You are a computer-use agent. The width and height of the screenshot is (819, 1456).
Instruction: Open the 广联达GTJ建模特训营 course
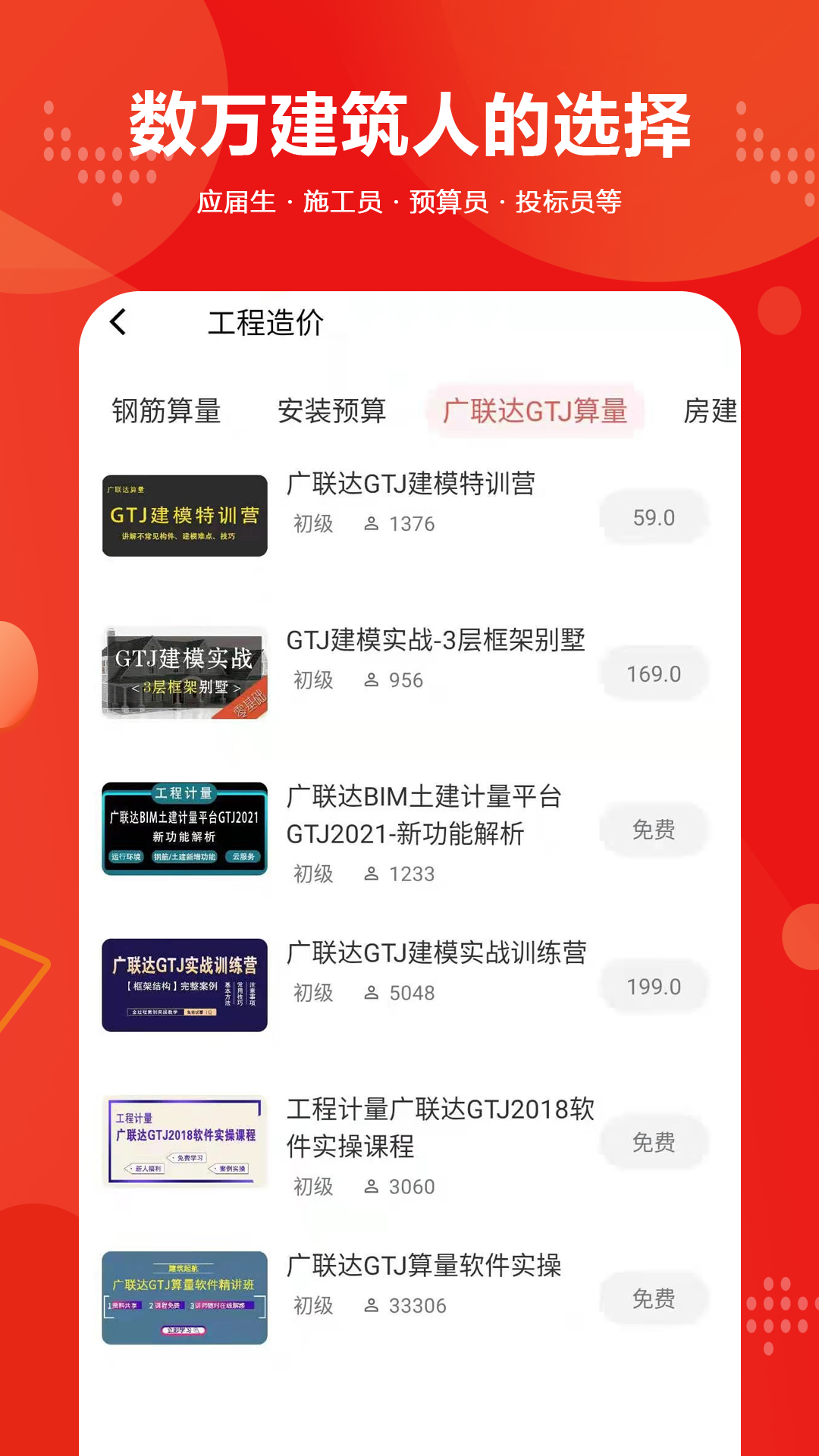[x=411, y=485]
